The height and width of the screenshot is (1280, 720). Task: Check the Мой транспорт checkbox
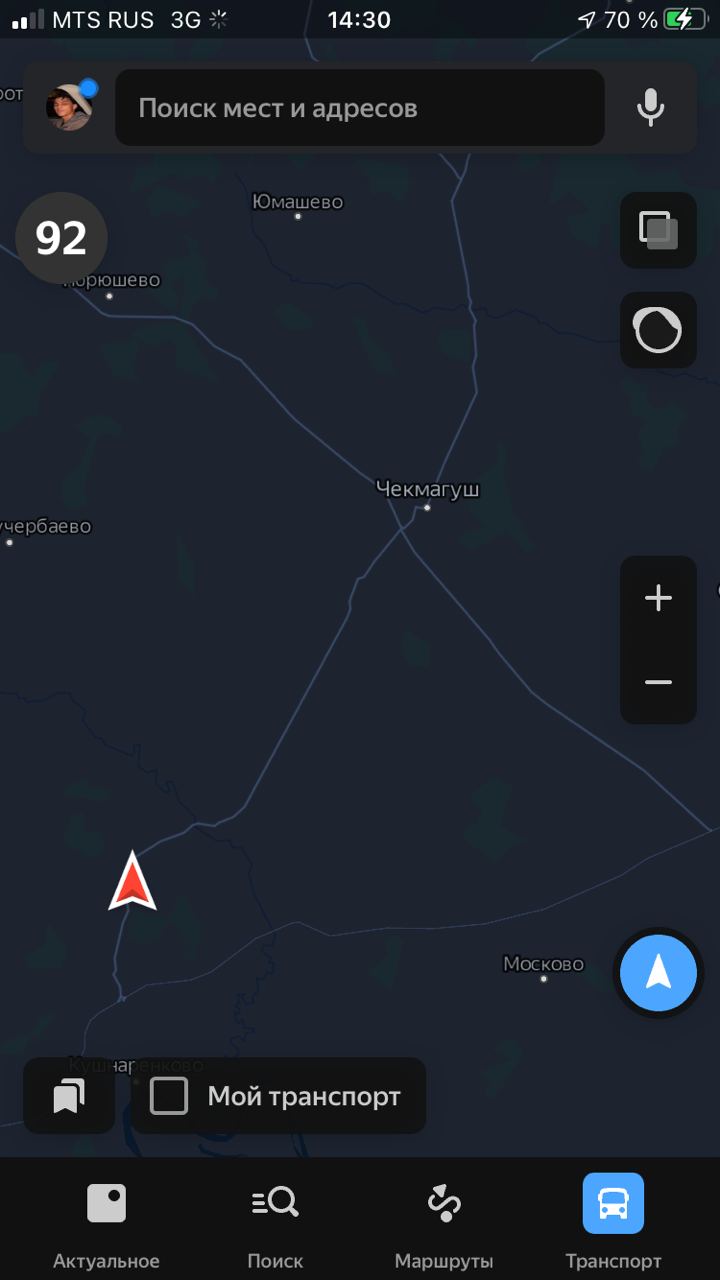pos(169,1096)
